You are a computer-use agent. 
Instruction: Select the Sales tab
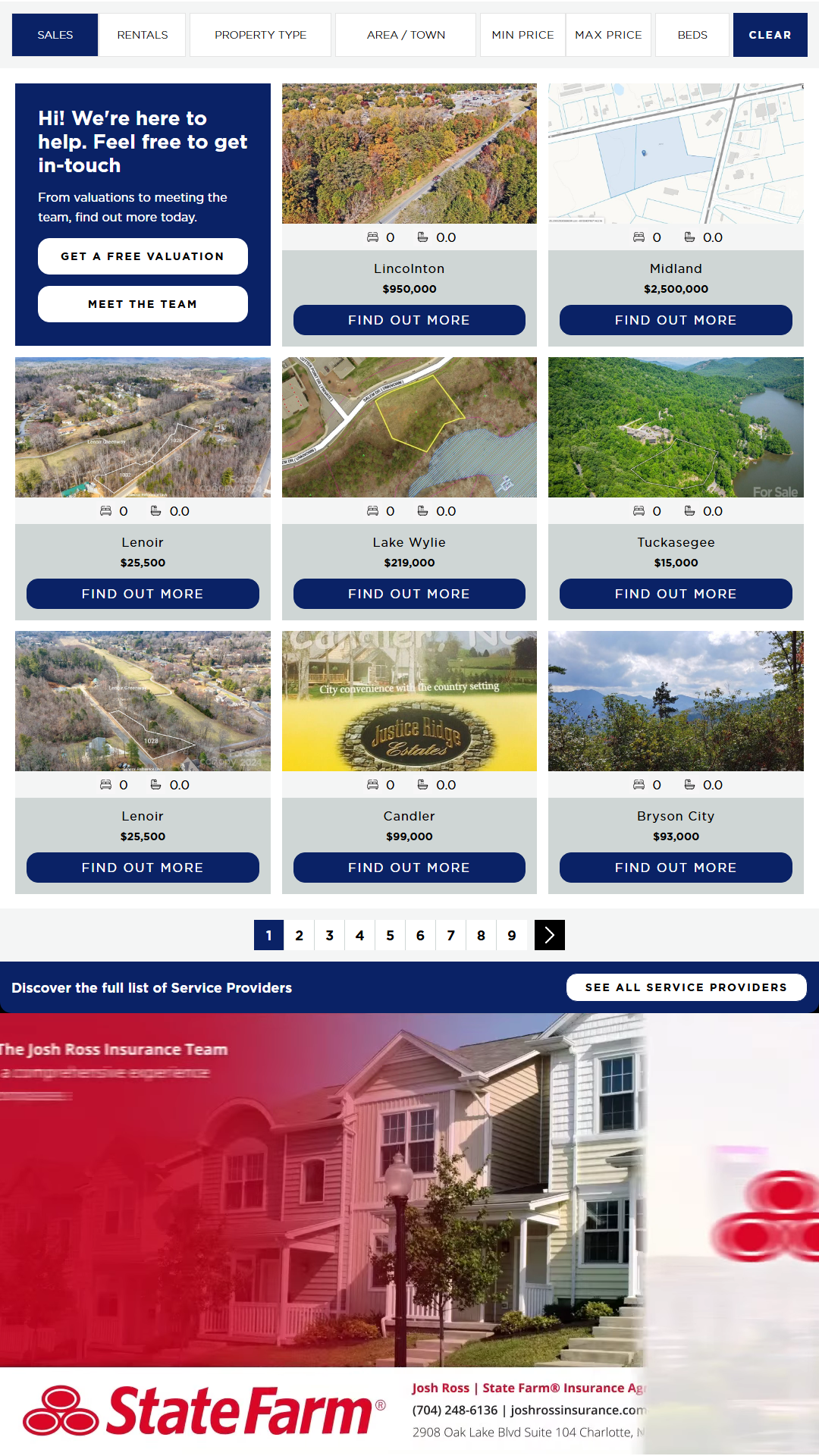pyautogui.click(x=55, y=35)
